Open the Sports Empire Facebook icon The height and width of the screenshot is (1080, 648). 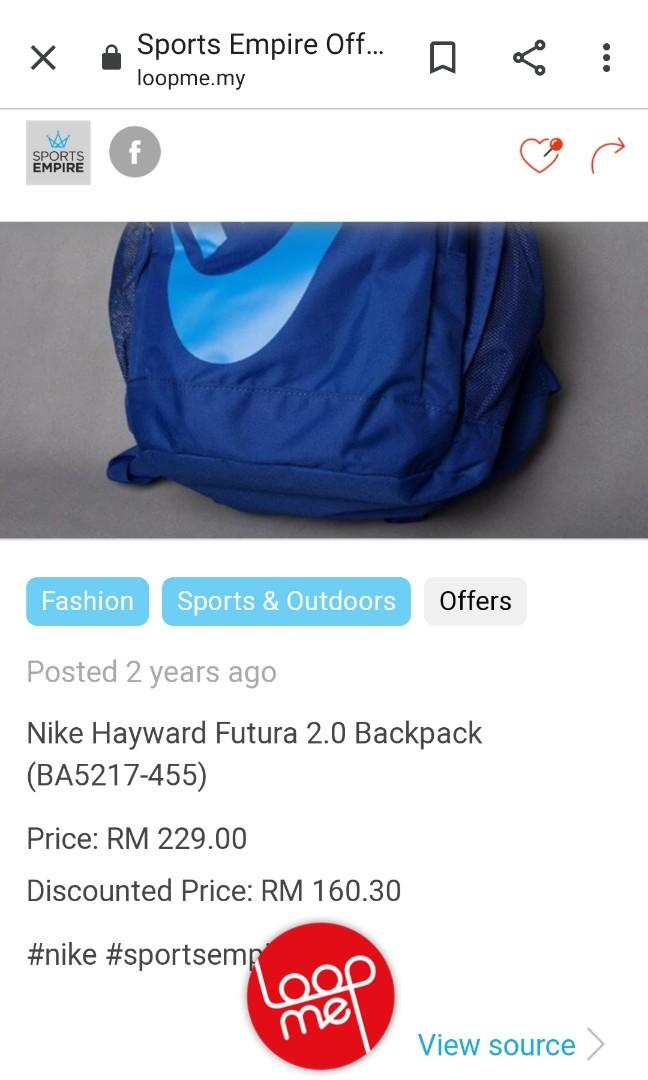point(135,153)
